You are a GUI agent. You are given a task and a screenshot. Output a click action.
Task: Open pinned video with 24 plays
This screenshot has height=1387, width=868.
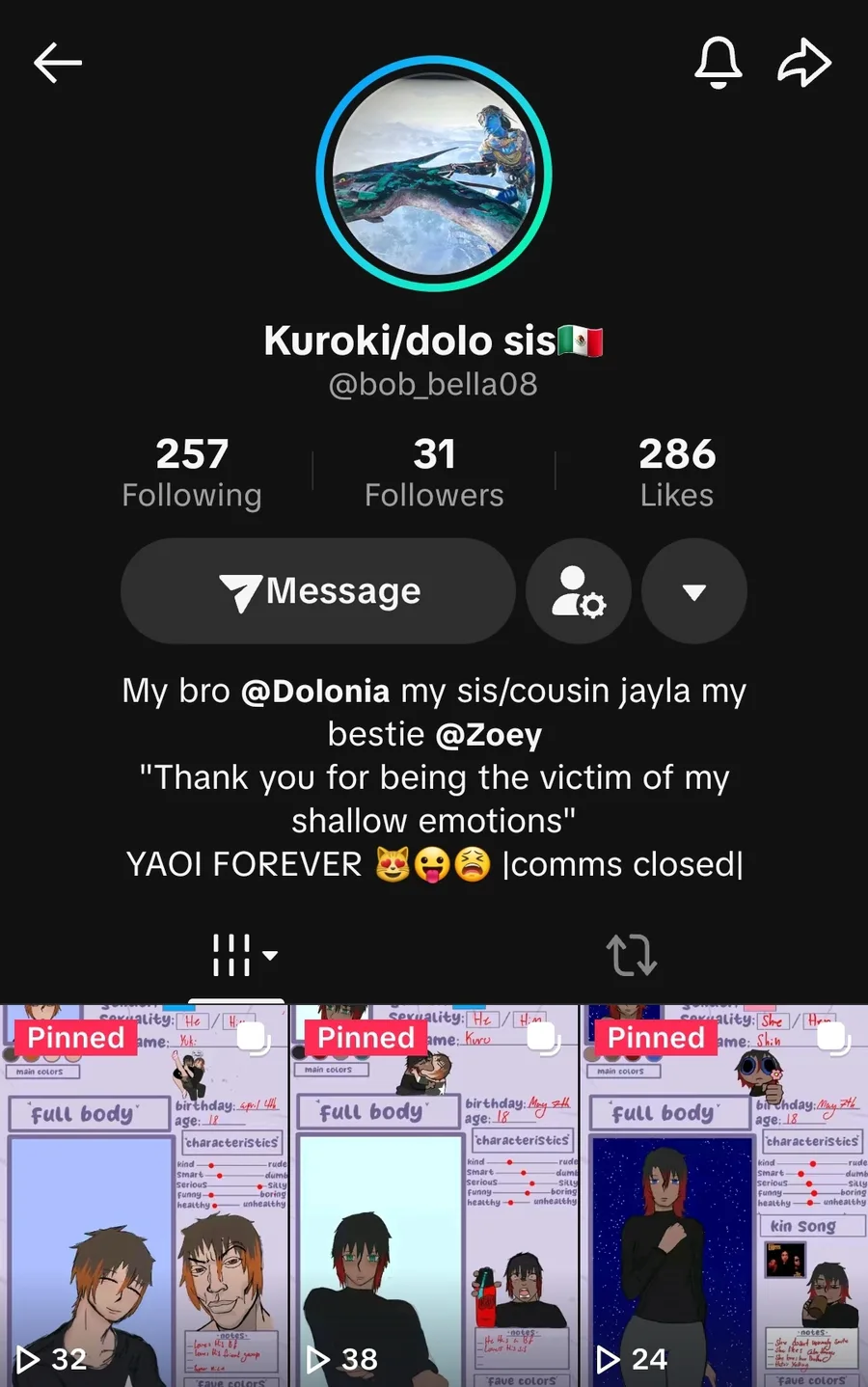[x=723, y=1196]
